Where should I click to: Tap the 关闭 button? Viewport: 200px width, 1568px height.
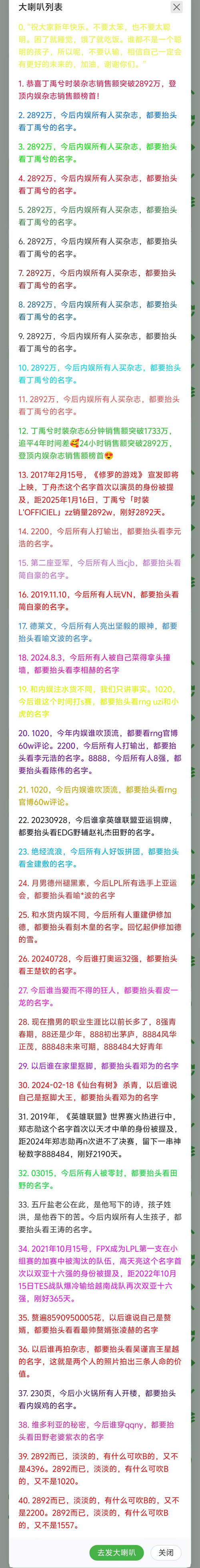[166, 1552]
